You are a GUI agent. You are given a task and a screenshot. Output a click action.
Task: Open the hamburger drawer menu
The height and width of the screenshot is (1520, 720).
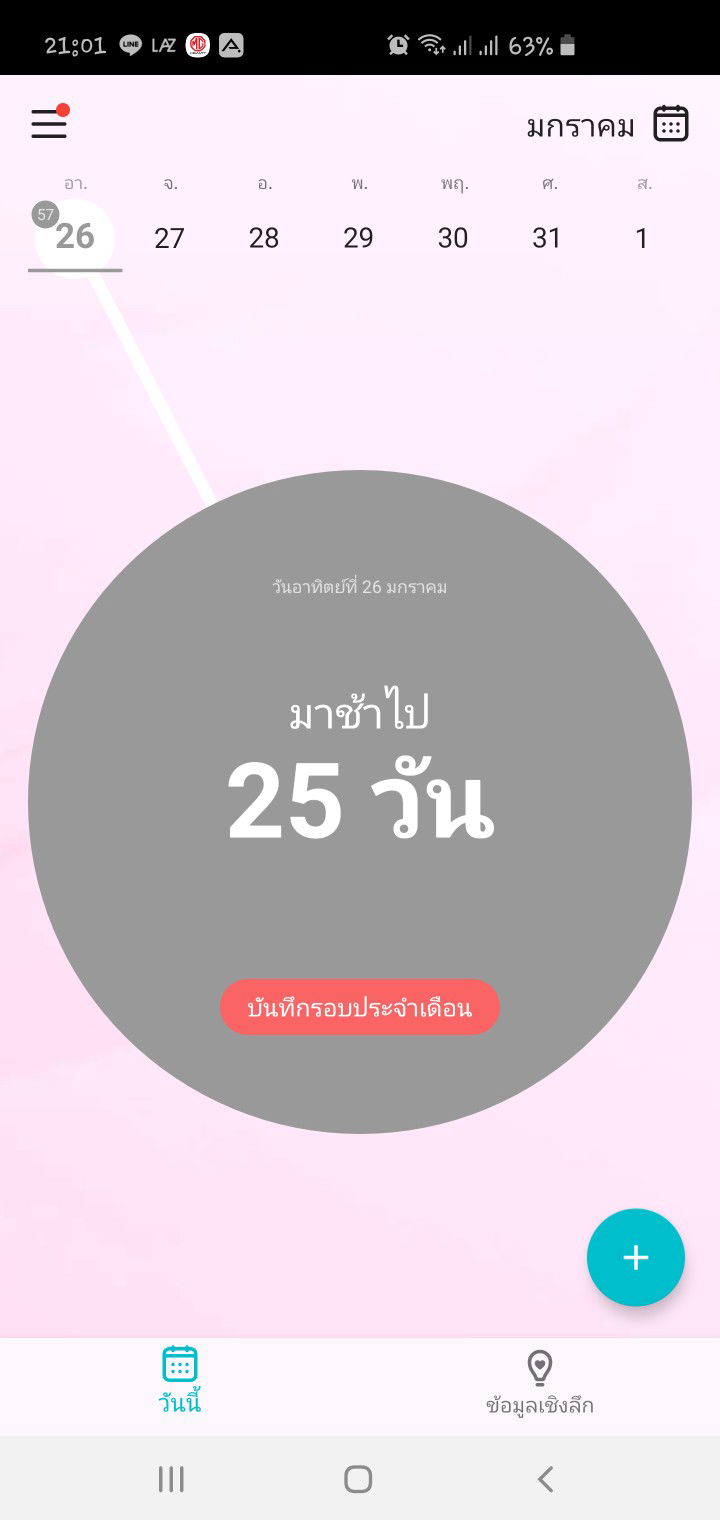pyautogui.click(x=49, y=124)
